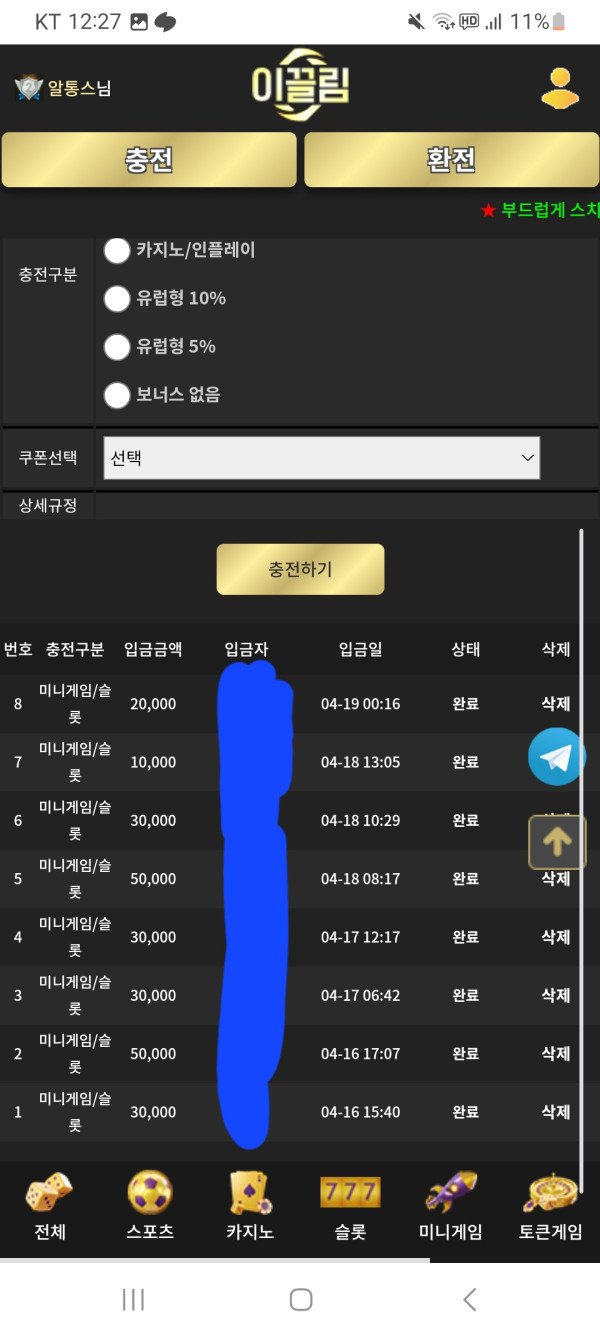Choose the 유럽형 5% bonus
Screen dimensions: 600x1333
click(117, 347)
